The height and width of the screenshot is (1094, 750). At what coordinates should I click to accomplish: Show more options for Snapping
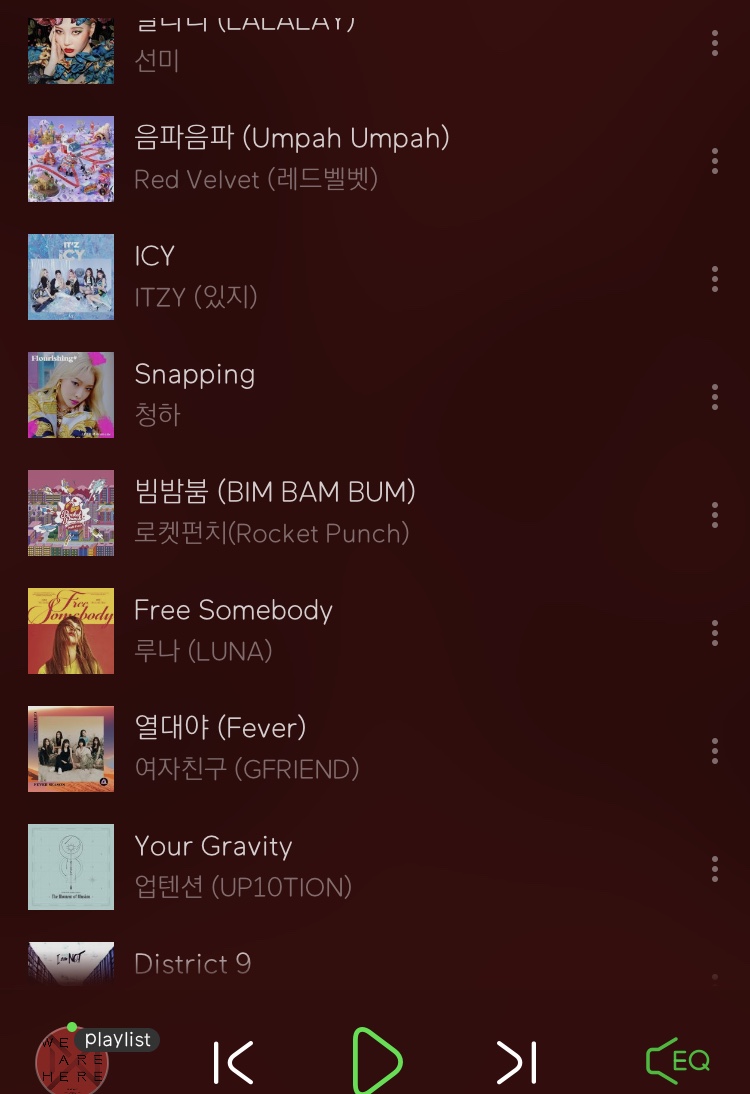(714, 397)
